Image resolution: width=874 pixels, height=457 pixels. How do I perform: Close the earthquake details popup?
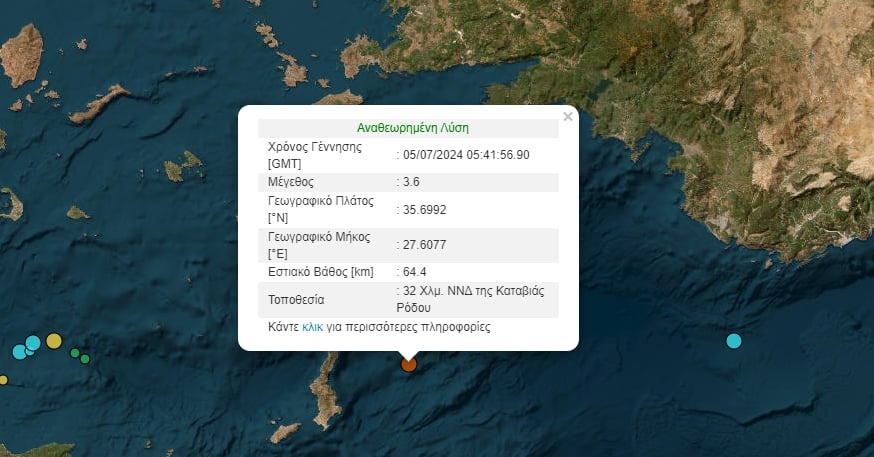[x=568, y=117]
